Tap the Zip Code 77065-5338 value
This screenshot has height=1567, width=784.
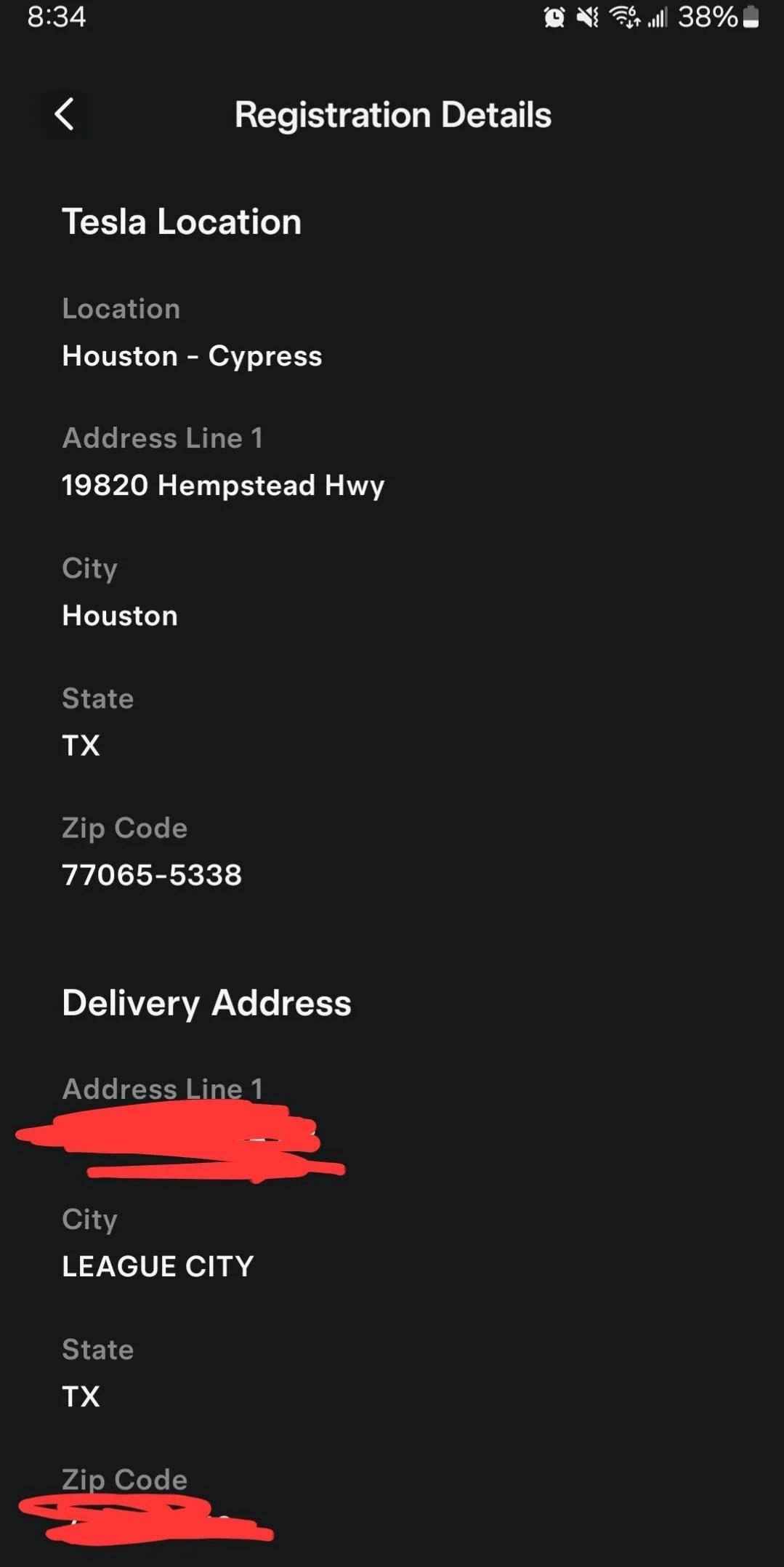[151, 874]
